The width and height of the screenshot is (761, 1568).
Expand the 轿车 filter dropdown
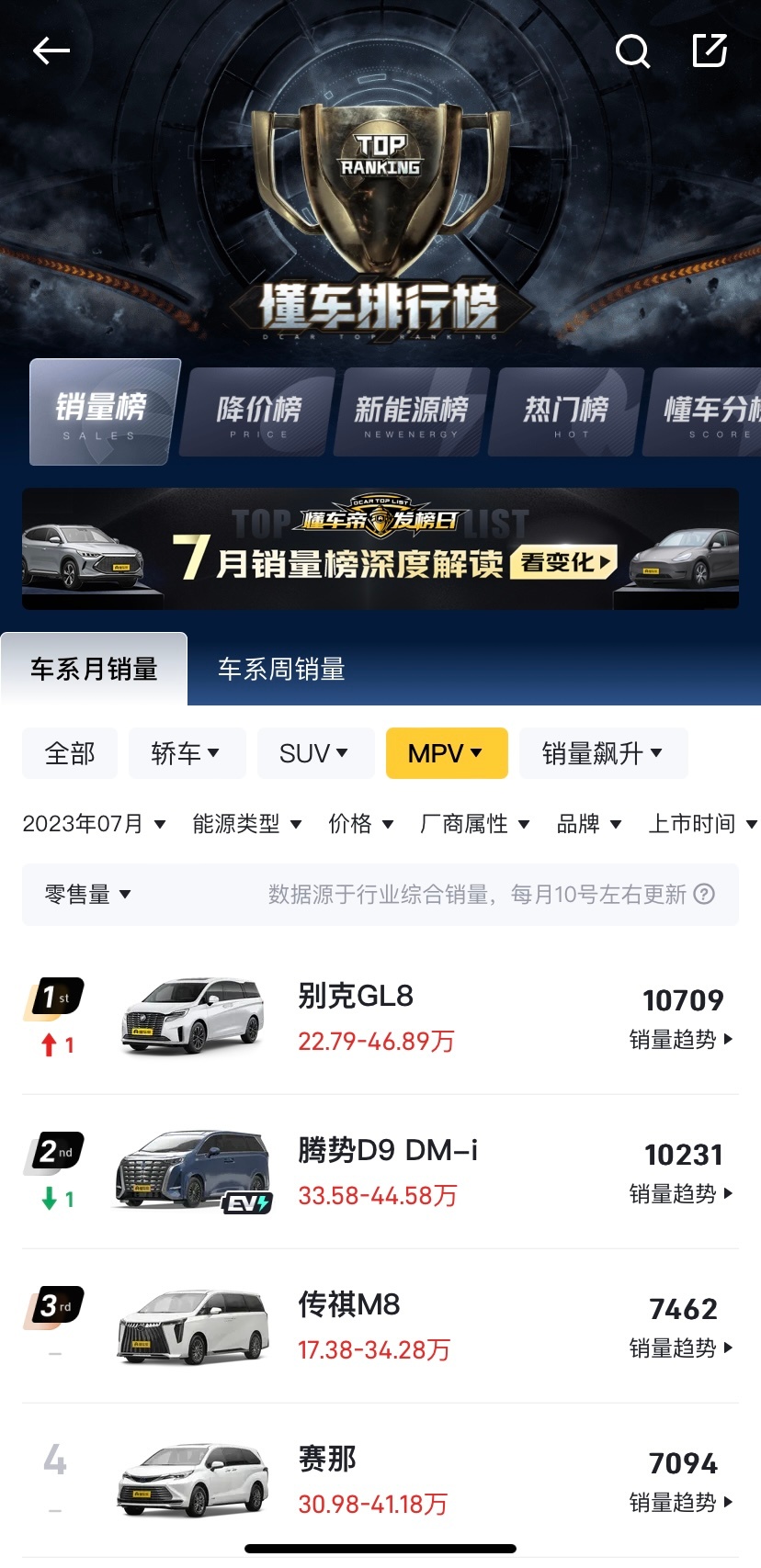pos(187,754)
